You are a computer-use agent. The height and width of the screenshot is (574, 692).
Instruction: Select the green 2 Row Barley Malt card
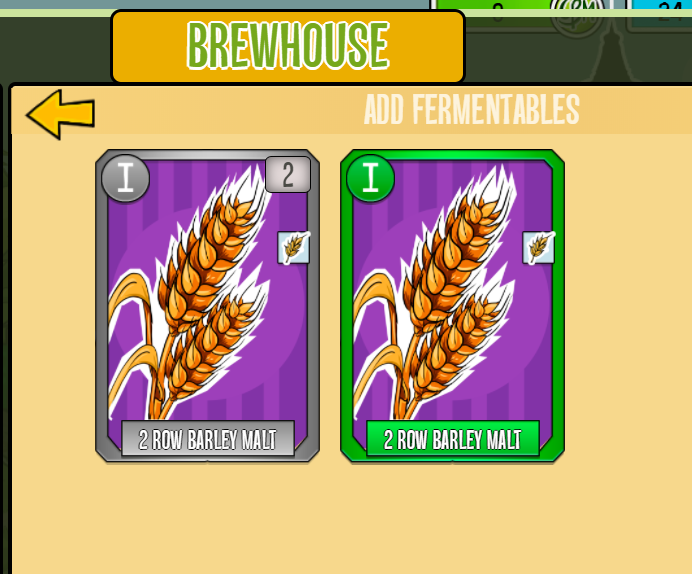click(x=452, y=306)
